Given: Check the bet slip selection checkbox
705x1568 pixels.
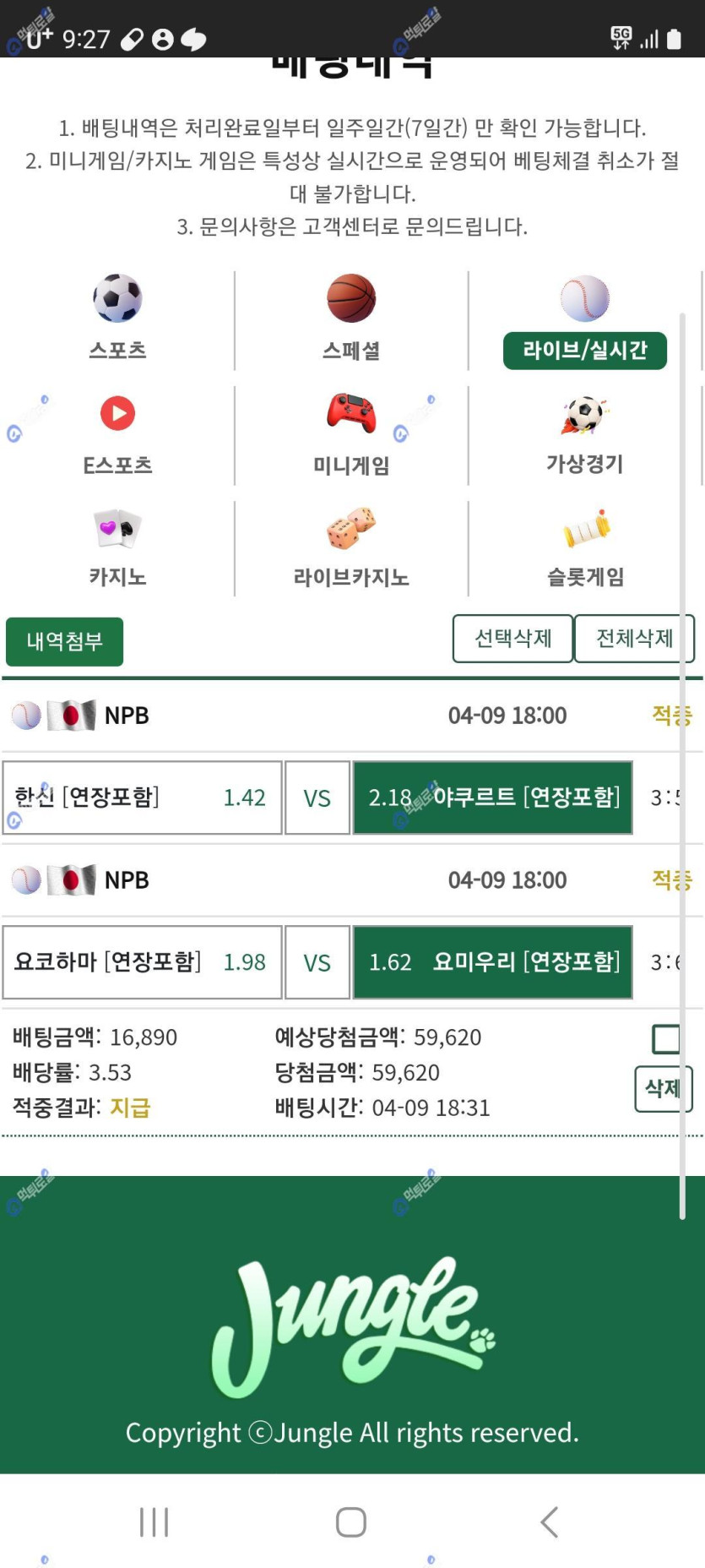Looking at the screenshot, I should [x=666, y=1038].
